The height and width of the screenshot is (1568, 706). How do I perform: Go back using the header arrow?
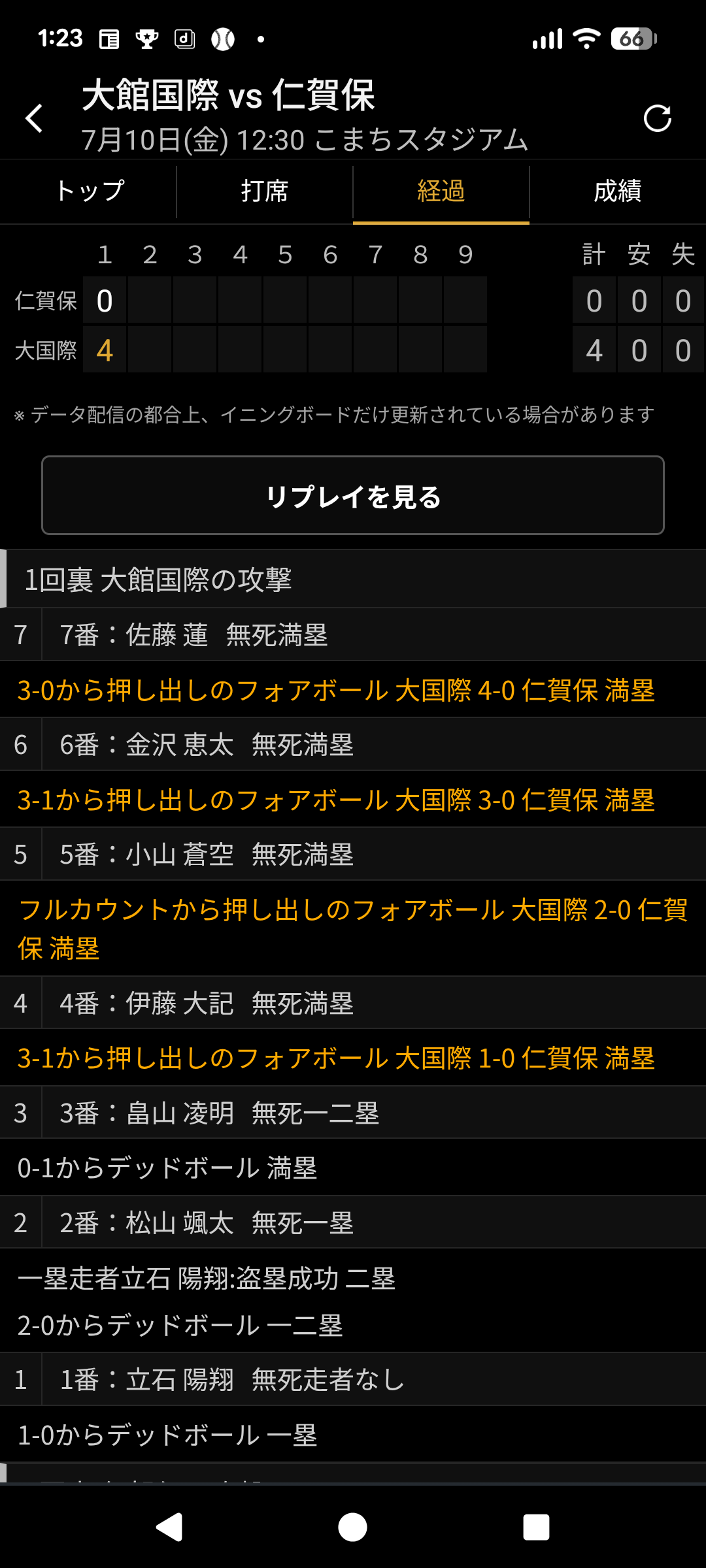pos(34,118)
